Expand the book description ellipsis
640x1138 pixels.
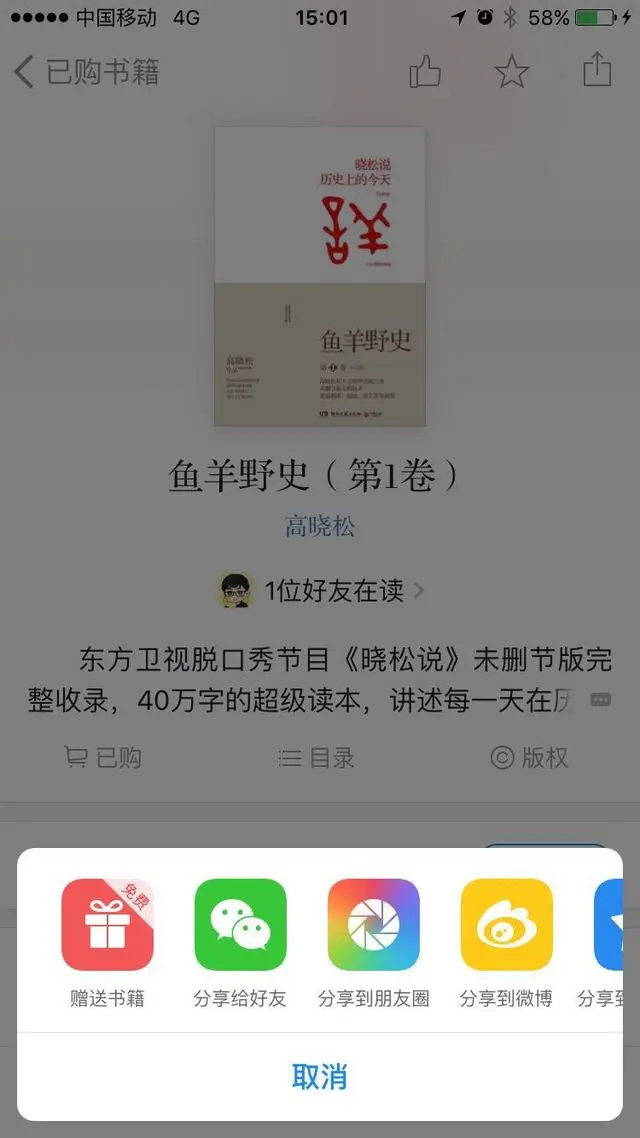(x=600, y=700)
